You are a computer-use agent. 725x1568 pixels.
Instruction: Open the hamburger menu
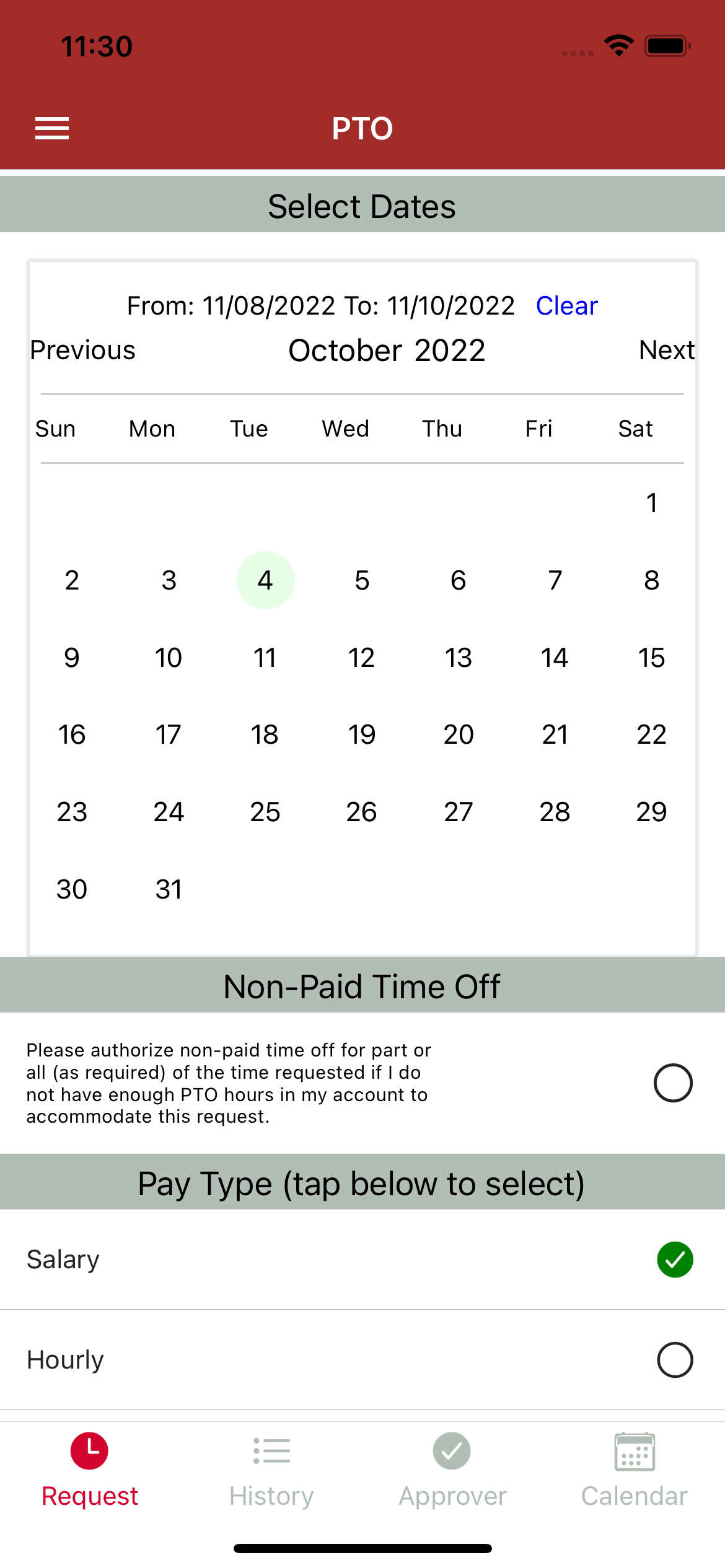[52, 128]
